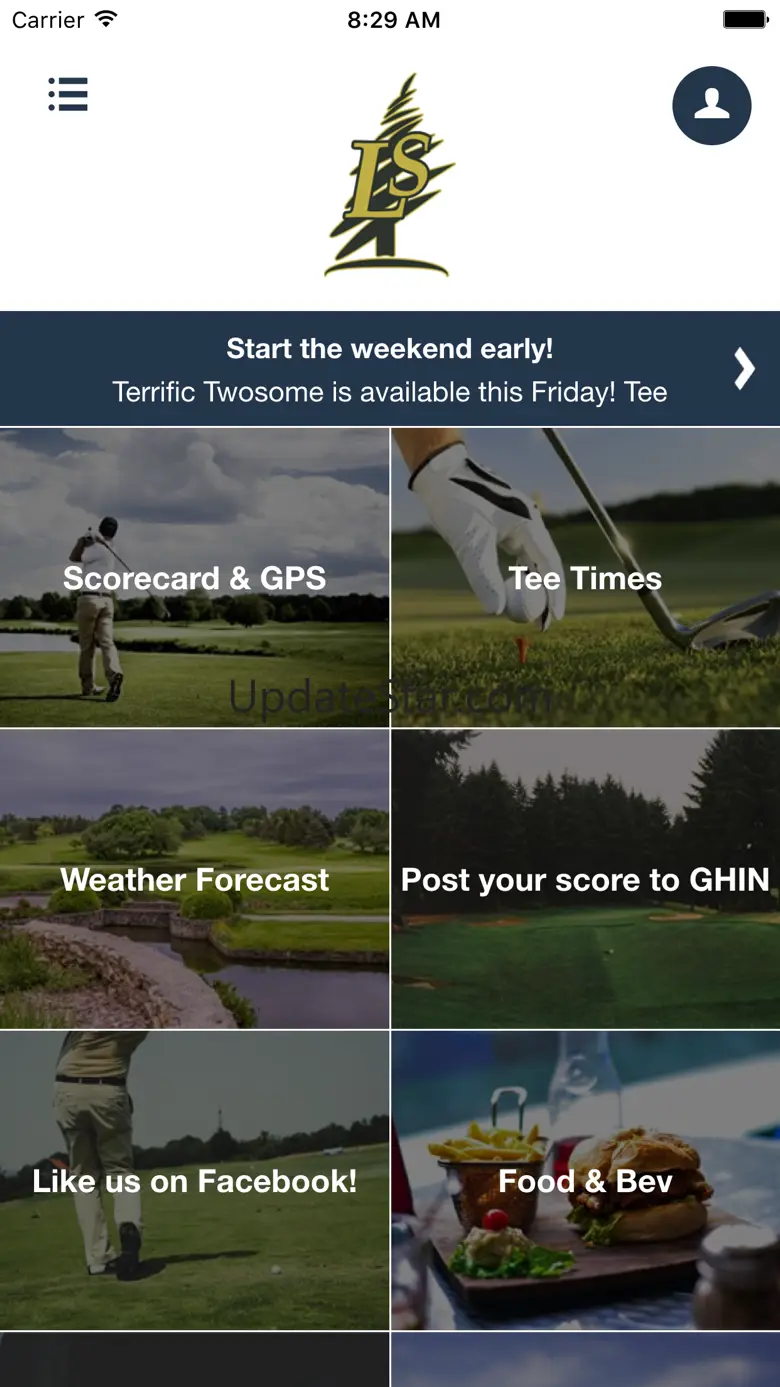Select the Tee Times tile

click(x=586, y=578)
